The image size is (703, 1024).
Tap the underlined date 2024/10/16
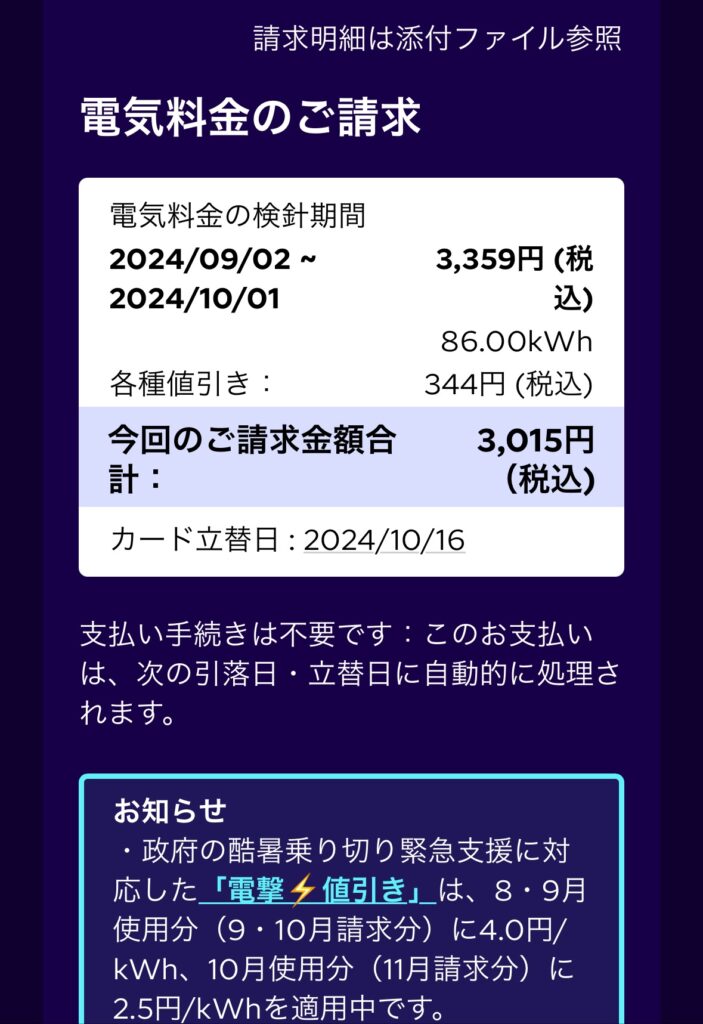384,541
